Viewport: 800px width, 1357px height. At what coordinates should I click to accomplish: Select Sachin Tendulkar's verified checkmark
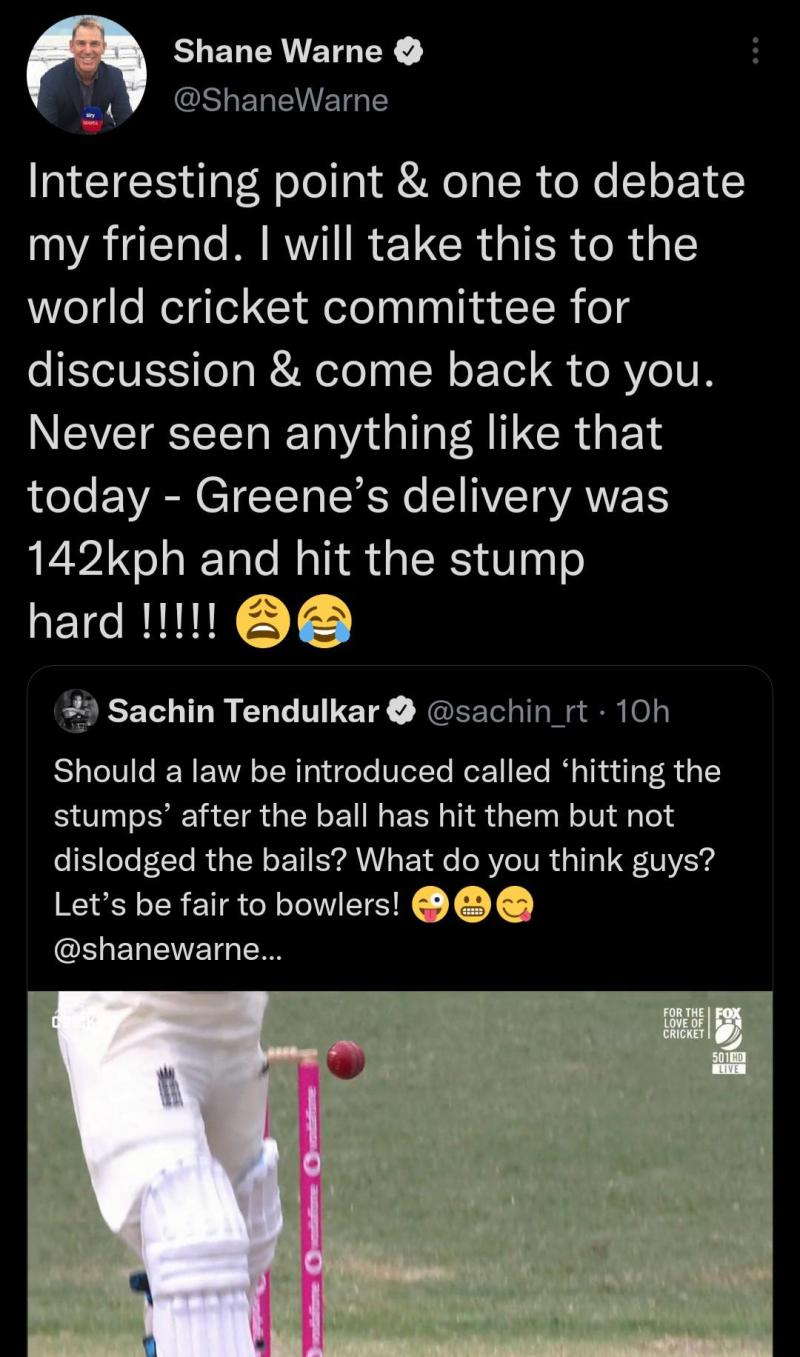(x=402, y=711)
